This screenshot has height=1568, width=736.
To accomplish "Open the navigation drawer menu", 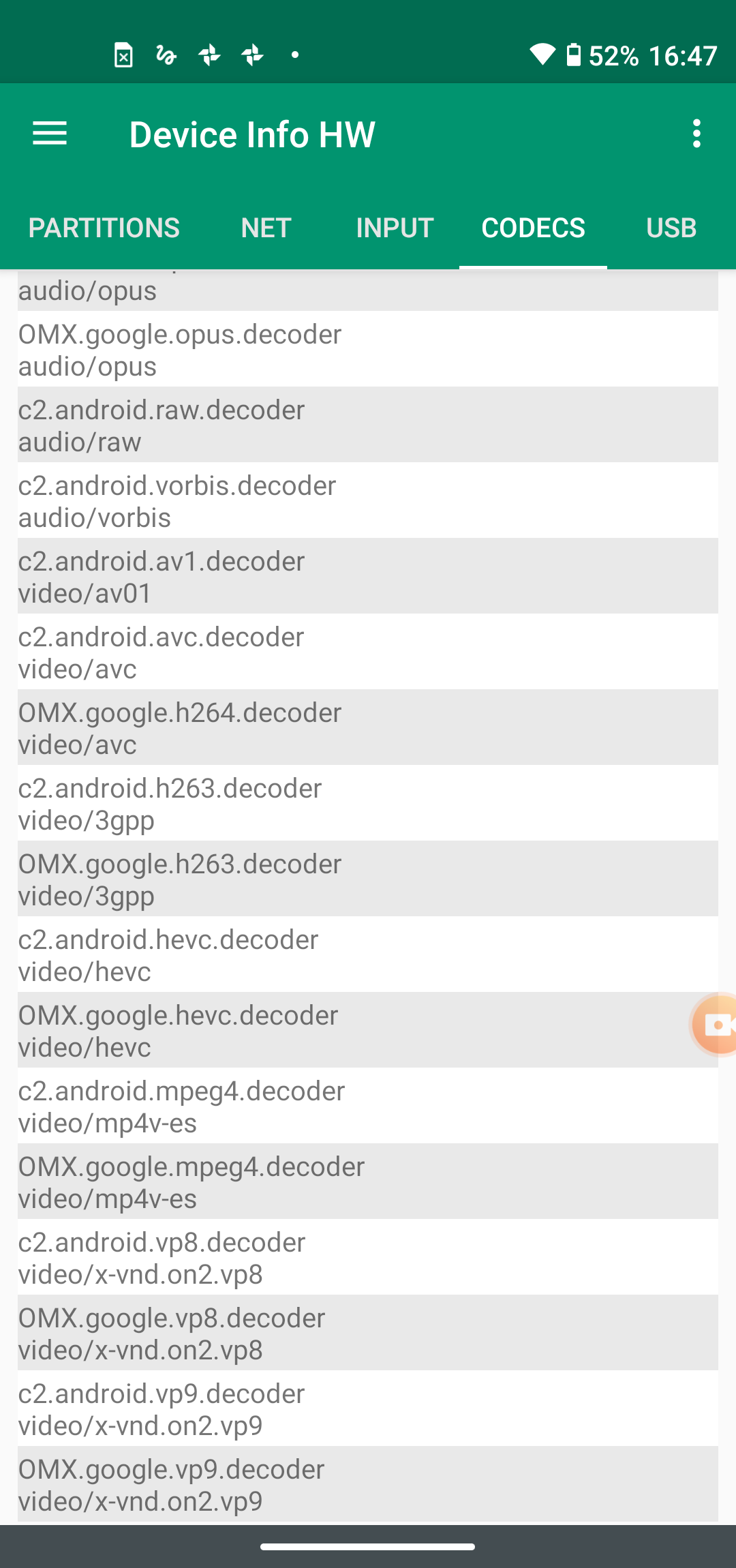I will point(50,134).
